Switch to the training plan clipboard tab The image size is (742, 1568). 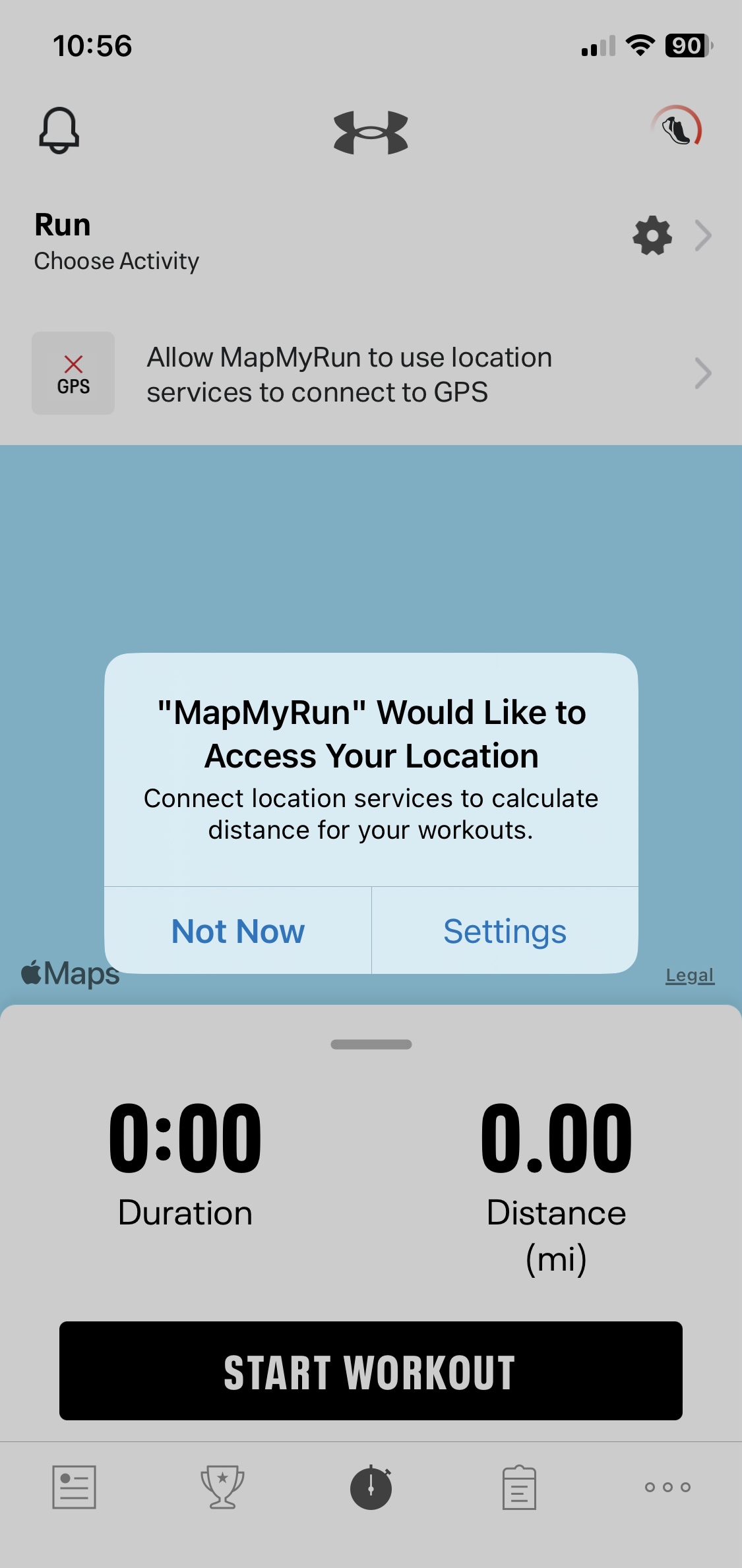(x=519, y=1487)
